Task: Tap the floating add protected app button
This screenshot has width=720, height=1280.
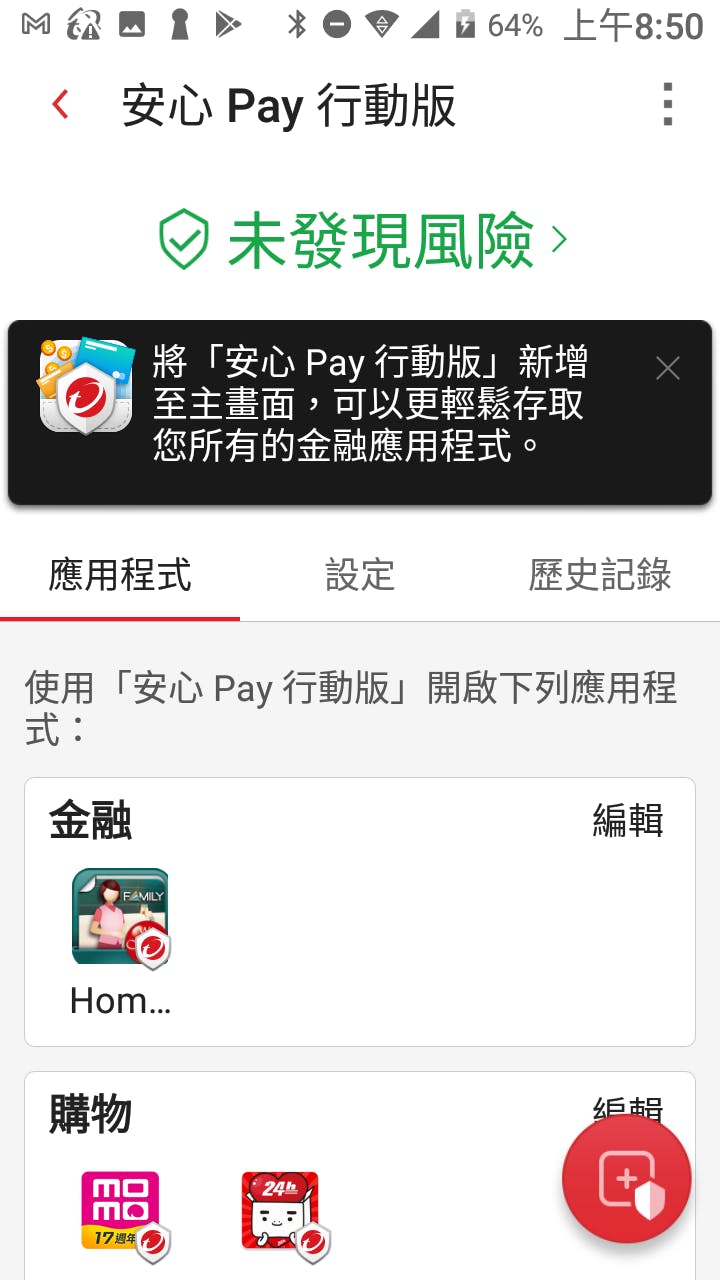Action: point(626,1179)
